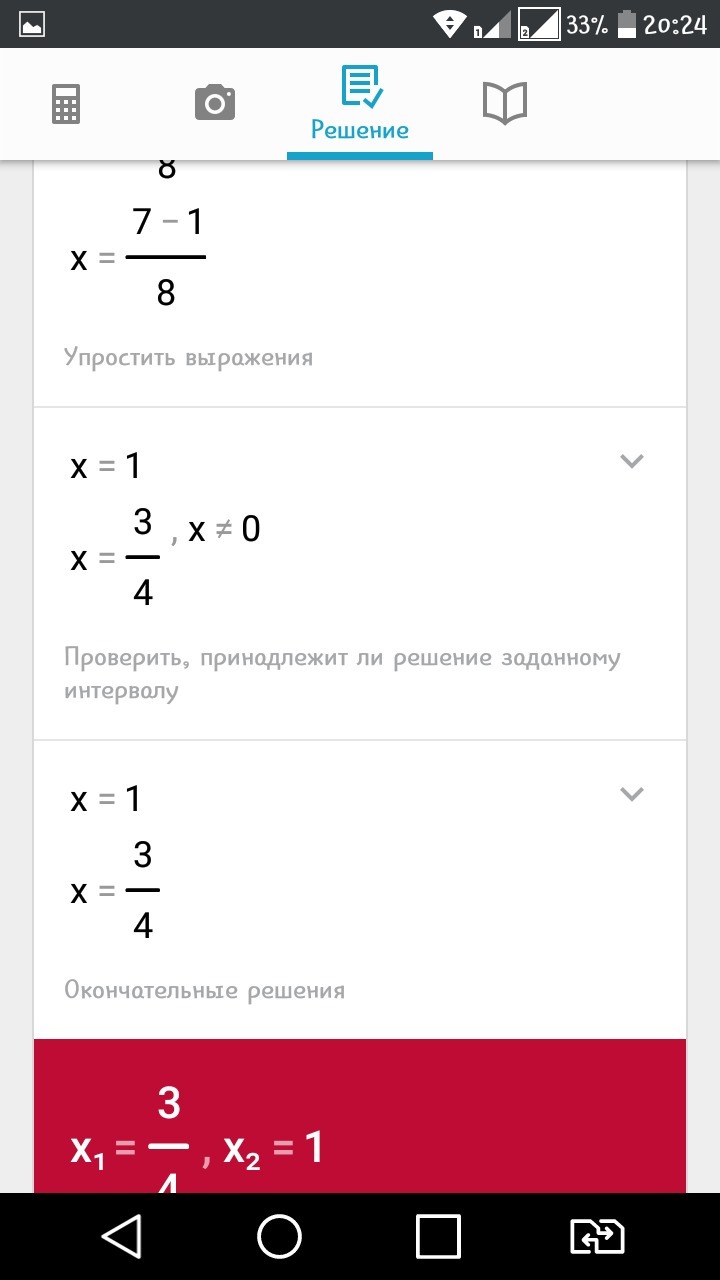Open the camera tab
Image resolution: width=720 pixels, height=1280 pixels.
(215, 103)
